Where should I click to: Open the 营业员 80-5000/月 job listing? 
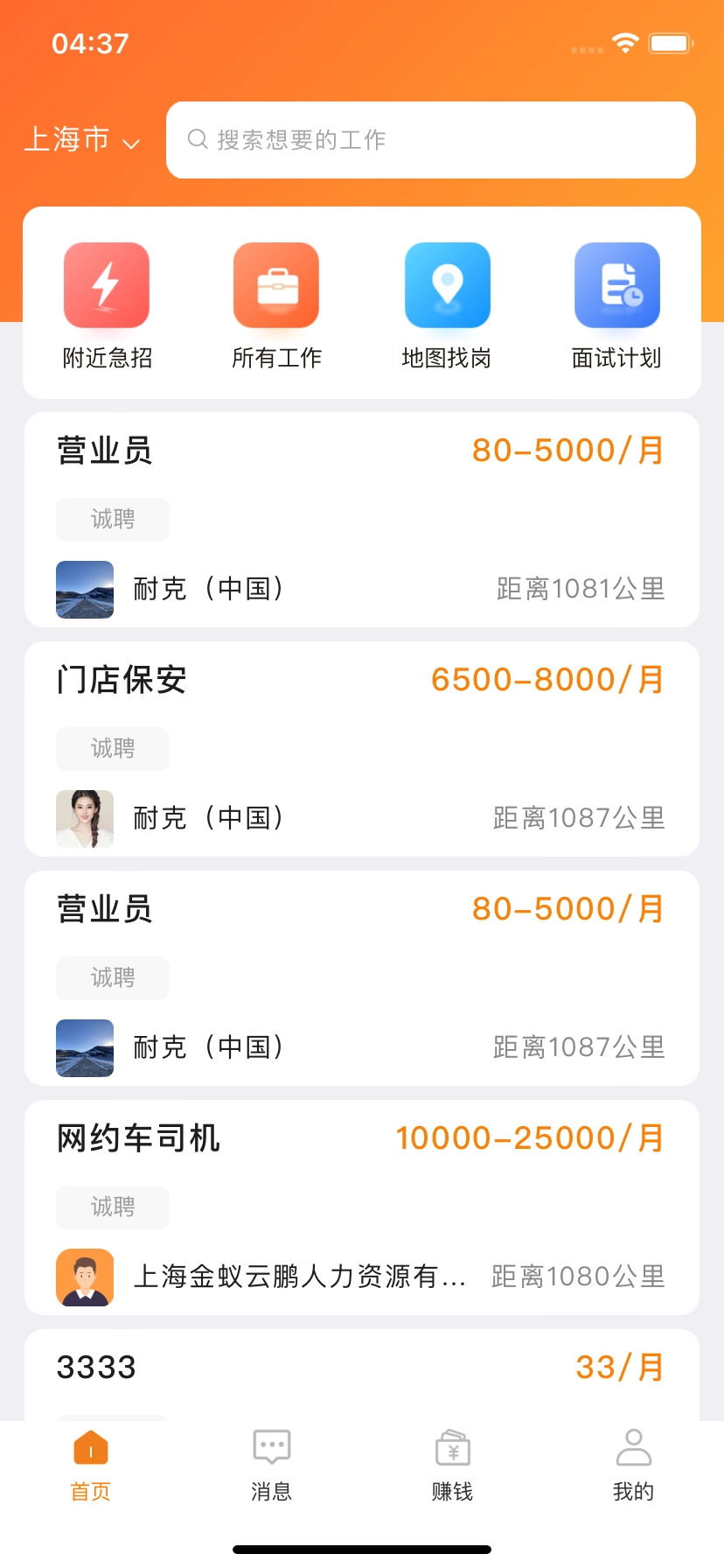pos(362,518)
